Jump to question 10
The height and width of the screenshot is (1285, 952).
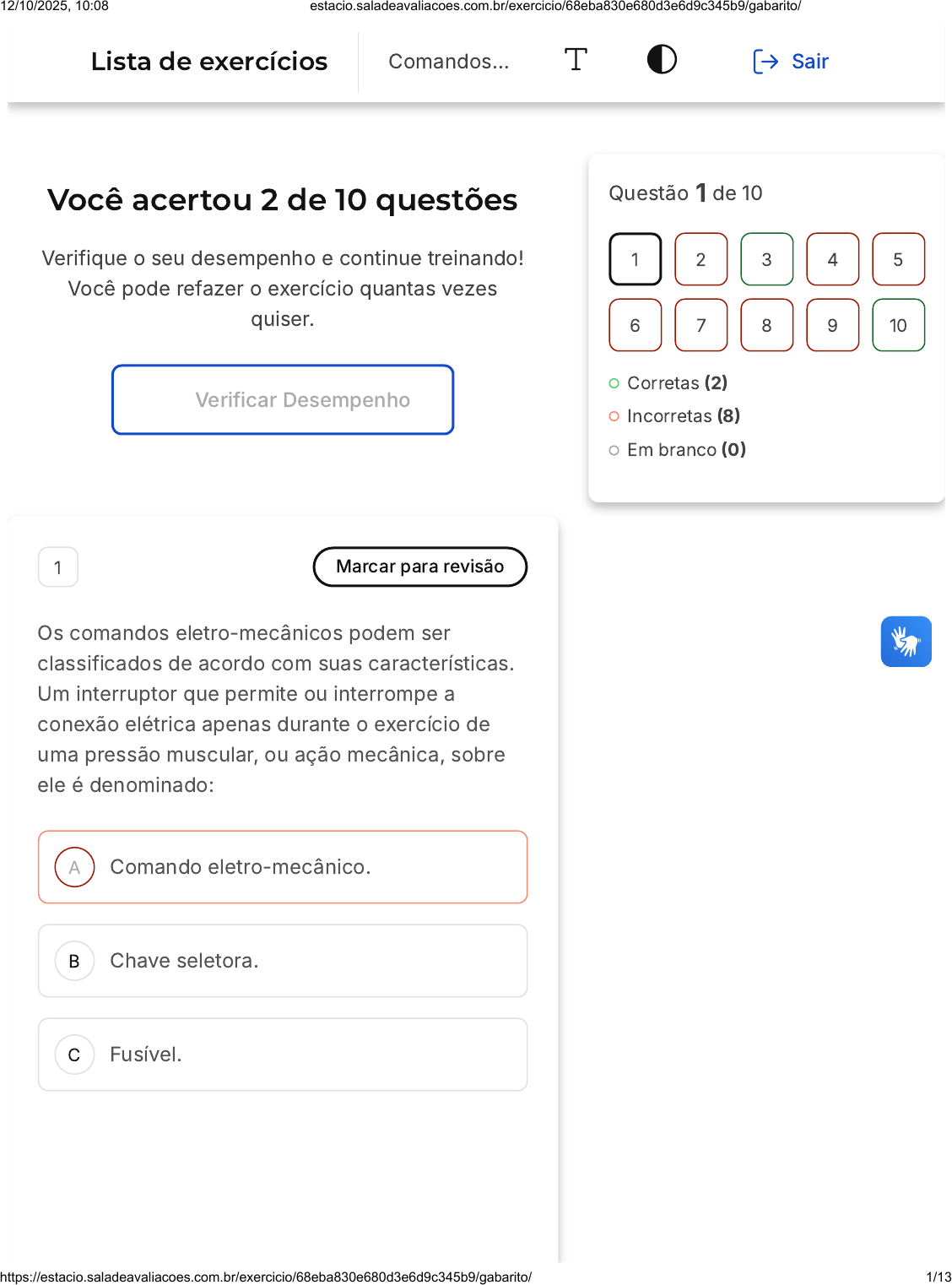(x=898, y=325)
